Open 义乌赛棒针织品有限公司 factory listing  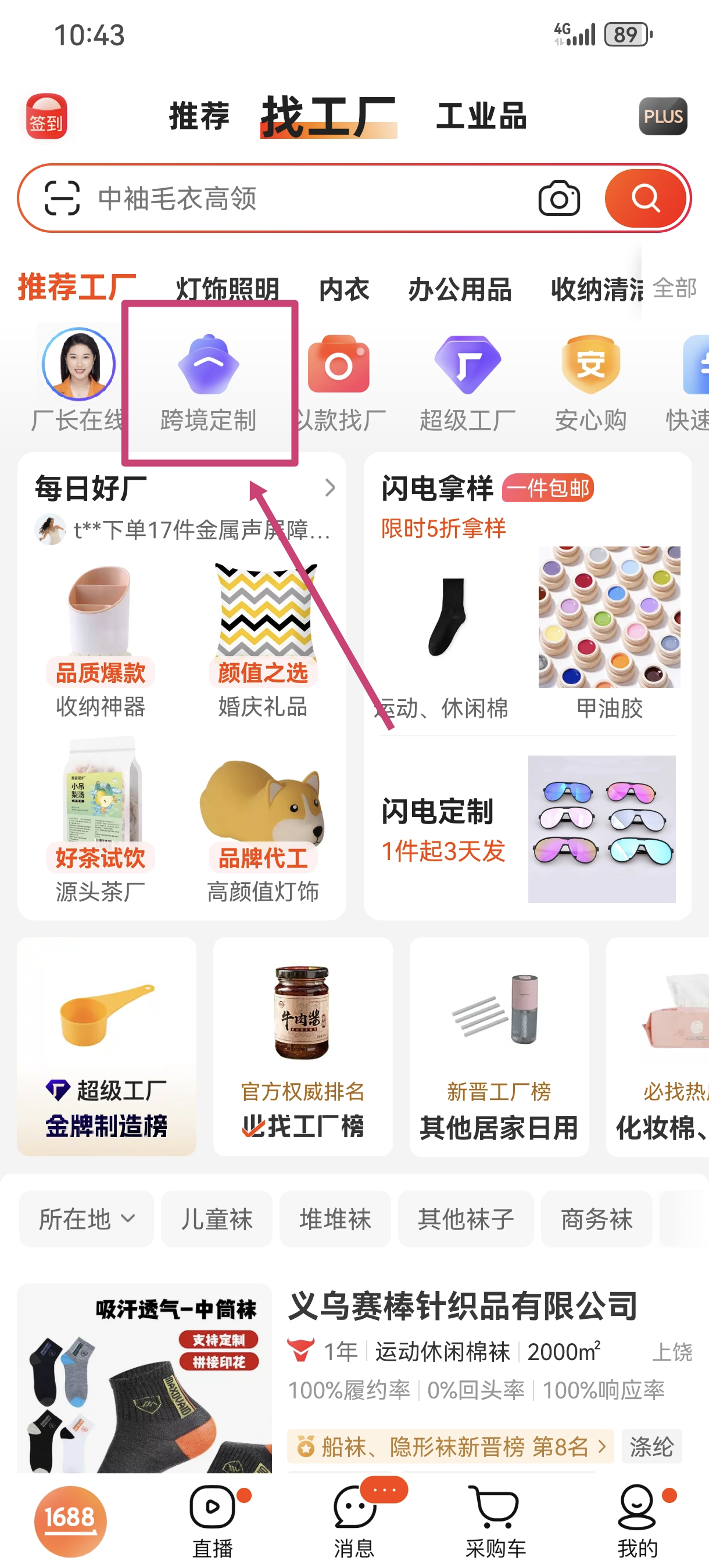(463, 1306)
